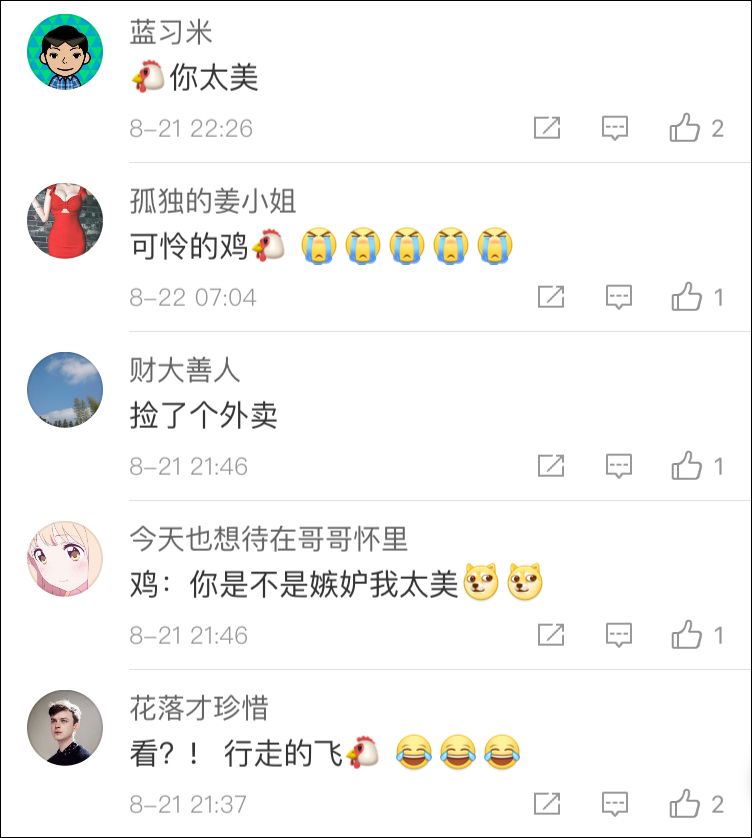Image resolution: width=752 pixels, height=838 pixels.
Task: Like 今天也想待在哥哥怀里's comment
Action: point(687,635)
